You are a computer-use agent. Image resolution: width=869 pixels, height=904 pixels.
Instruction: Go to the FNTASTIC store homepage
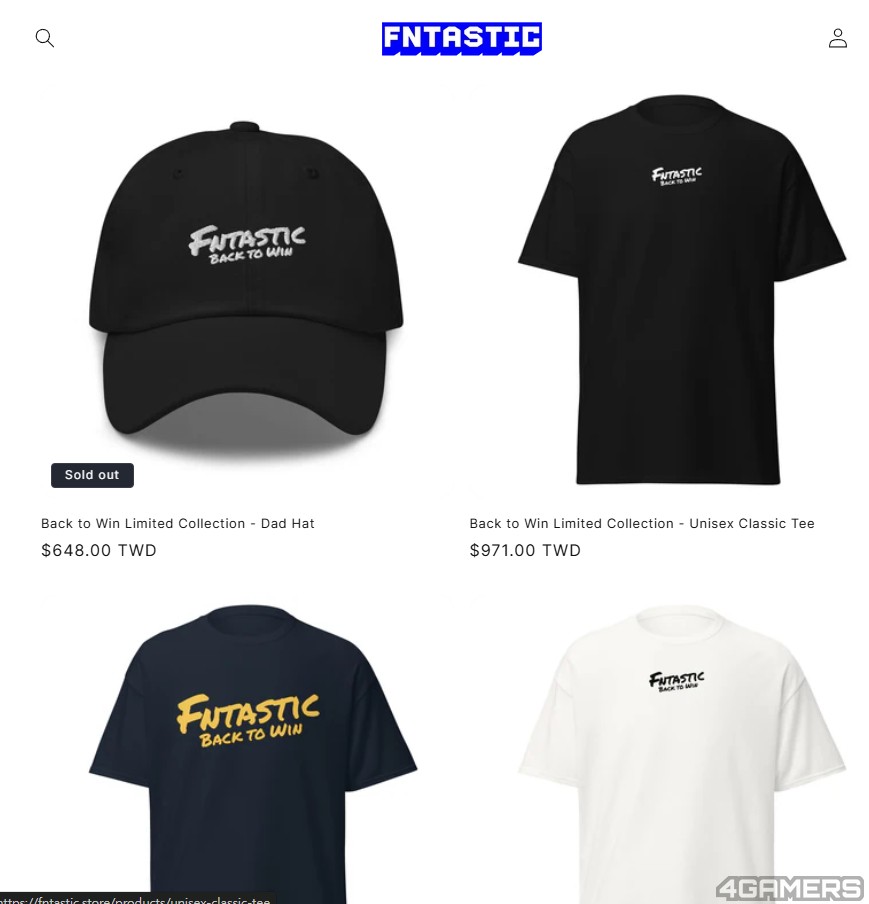click(x=461, y=39)
